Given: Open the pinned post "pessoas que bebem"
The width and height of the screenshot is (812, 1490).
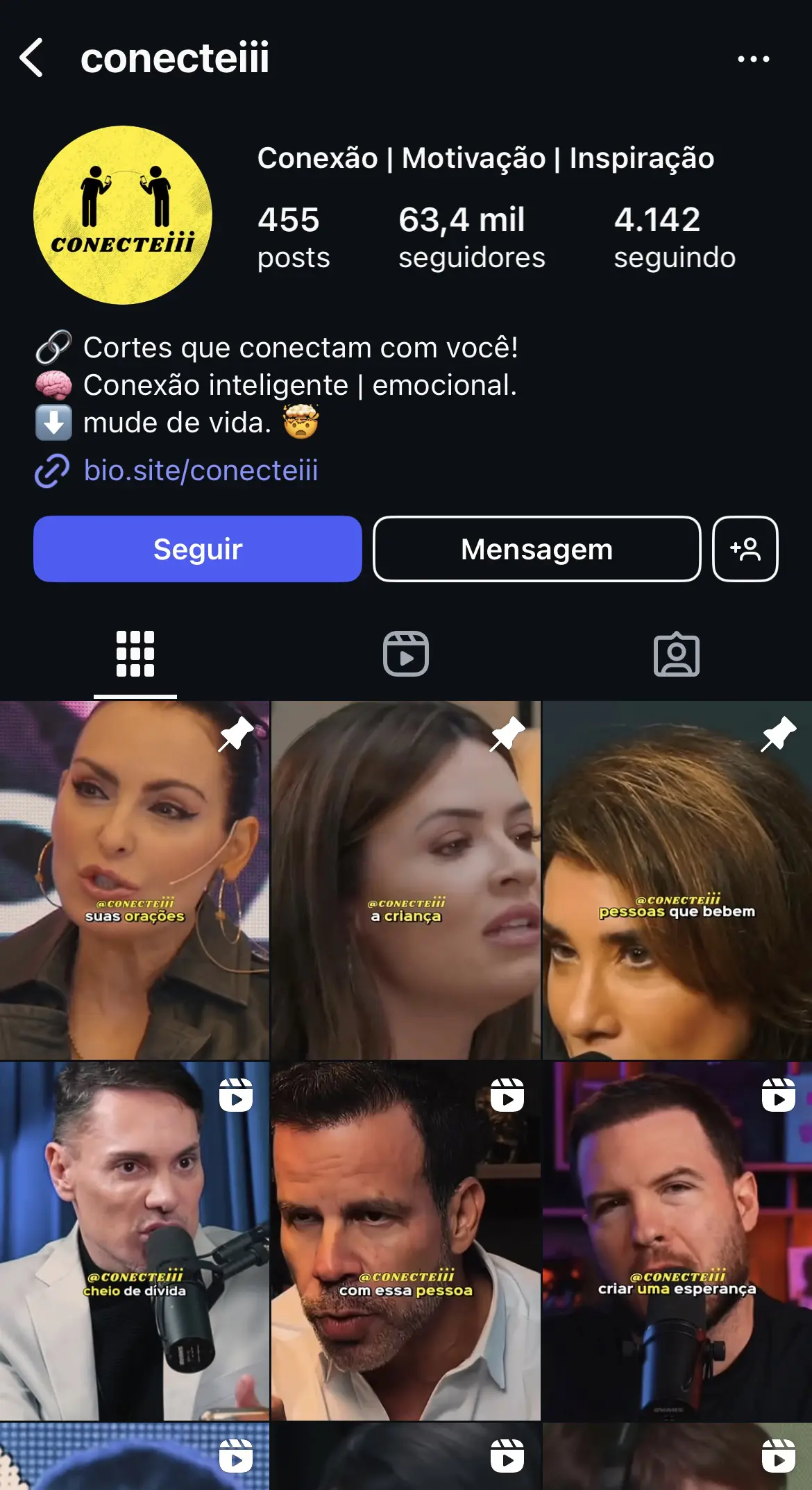Looking at the screenshot, I should (677, 880).
